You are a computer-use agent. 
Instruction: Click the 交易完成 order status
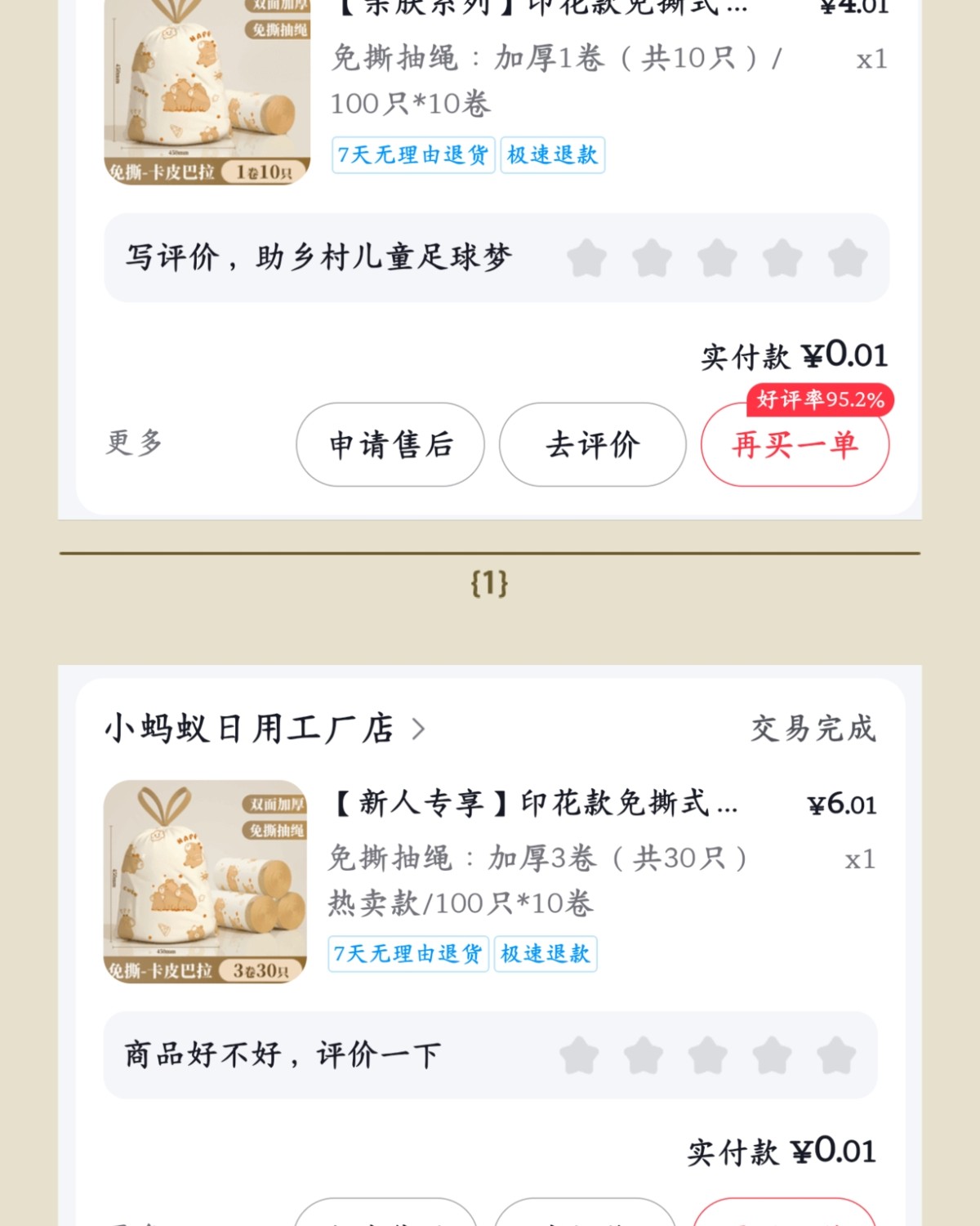click(813, 729)
